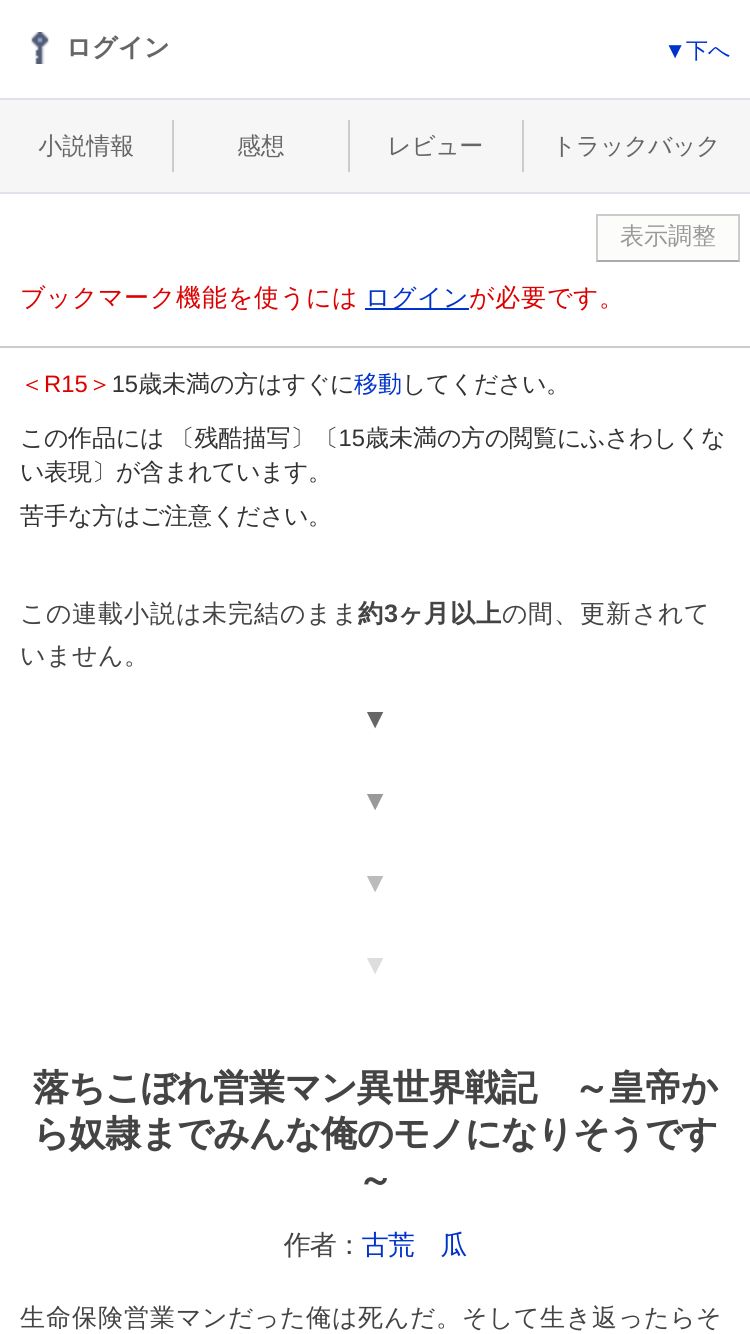Viewport: 750px width, 1334px height.
Task: Select the レビュー tab
Action: coord(435,146)
